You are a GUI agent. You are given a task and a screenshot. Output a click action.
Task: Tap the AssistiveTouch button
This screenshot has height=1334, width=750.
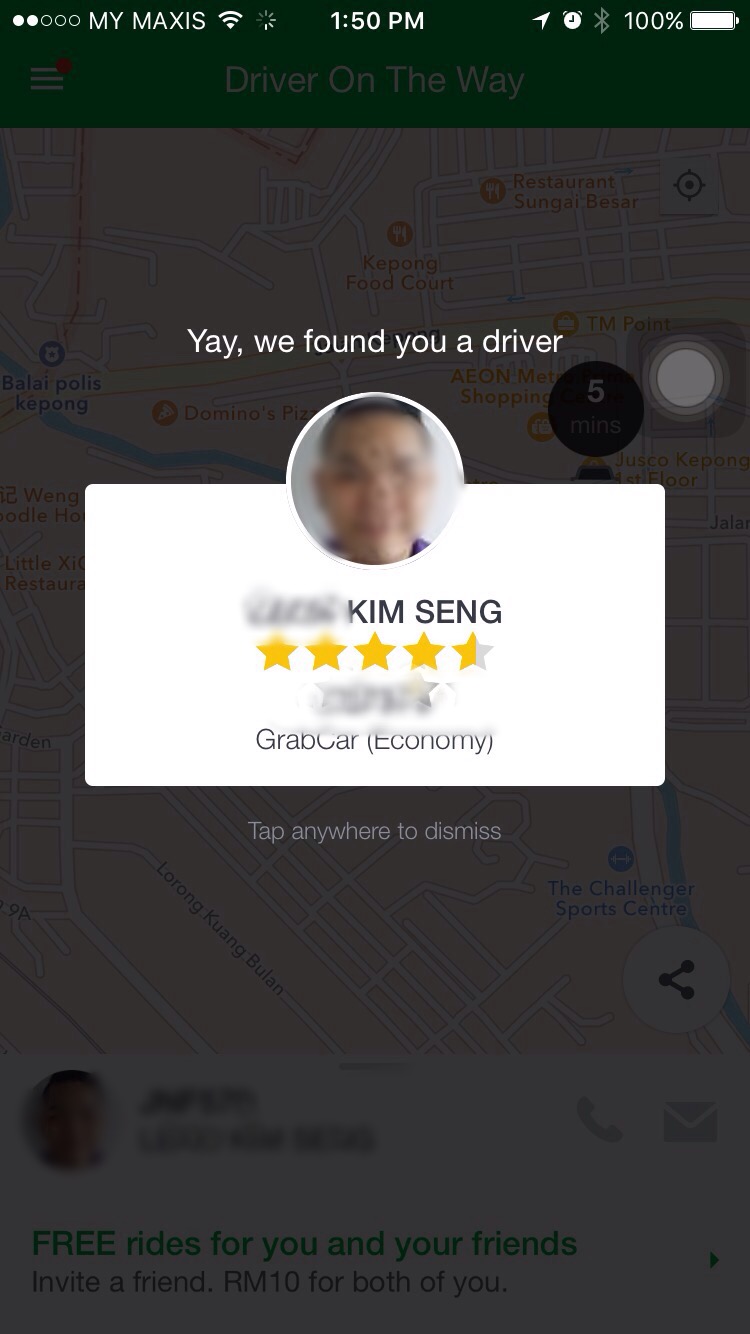(686, 380)
